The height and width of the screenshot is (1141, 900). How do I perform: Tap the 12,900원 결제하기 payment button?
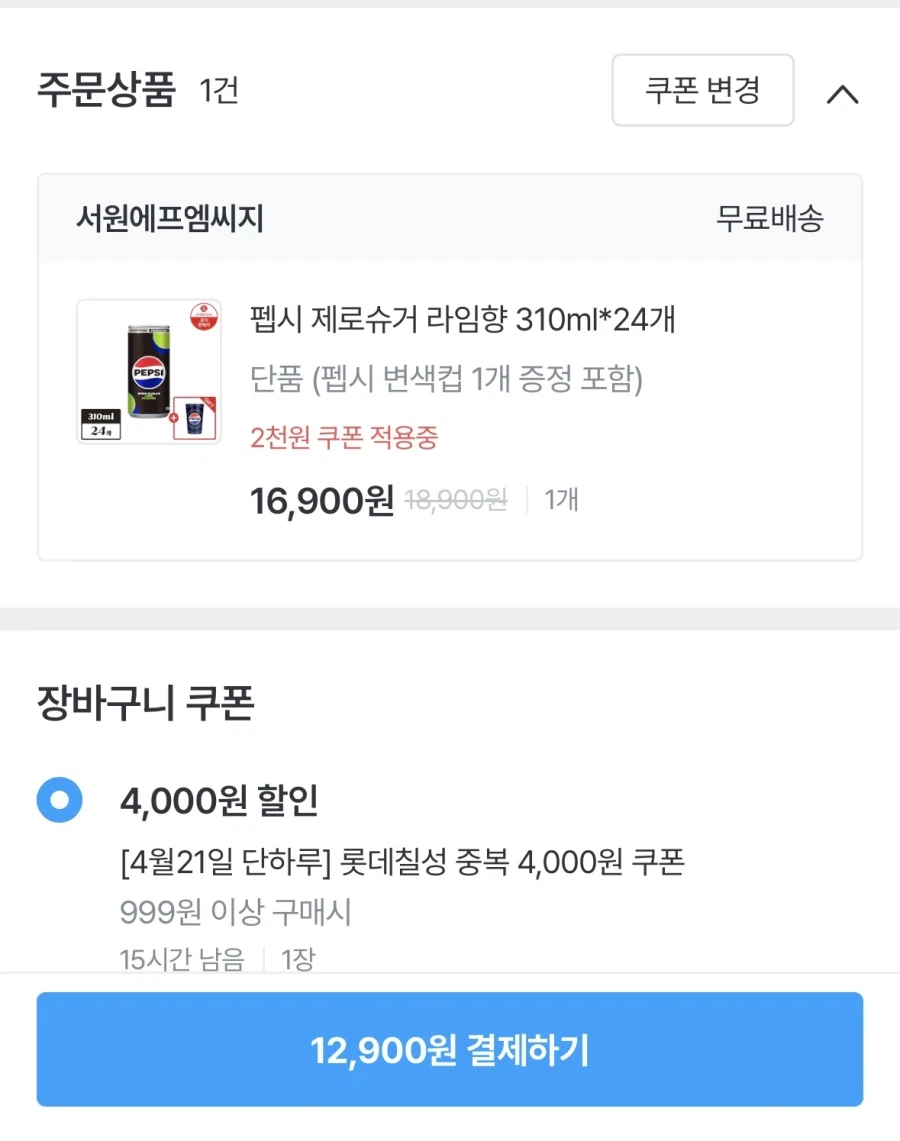[x=449, y=1049]
